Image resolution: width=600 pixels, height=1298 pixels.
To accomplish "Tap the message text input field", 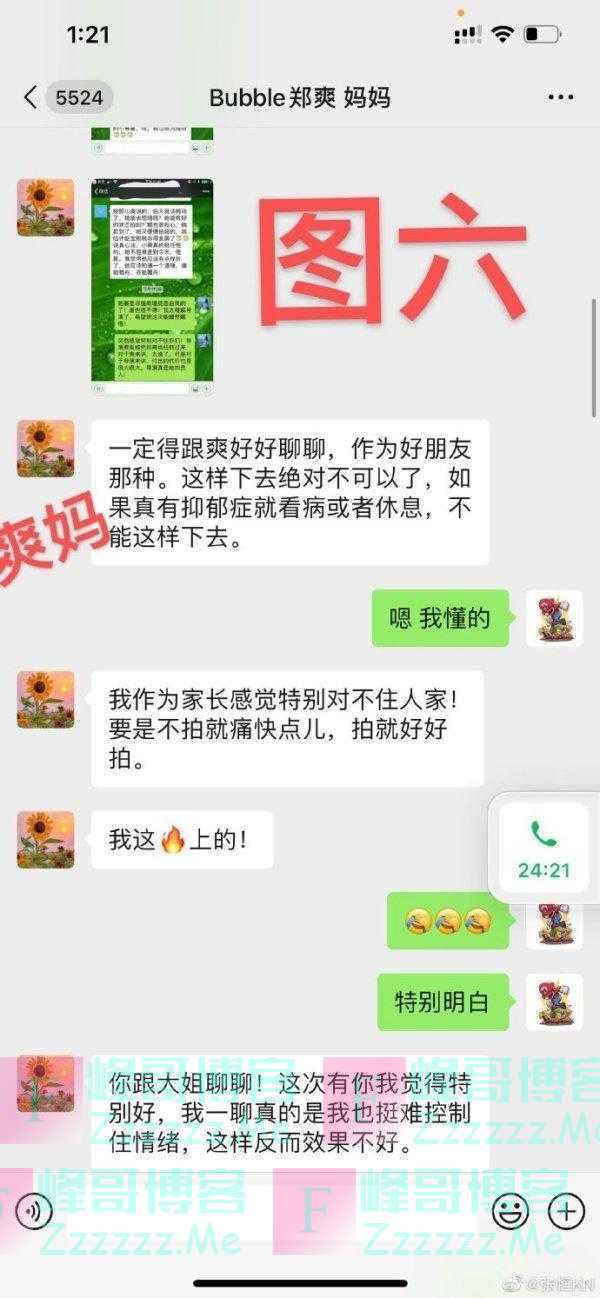I will tap(270, 1212).
